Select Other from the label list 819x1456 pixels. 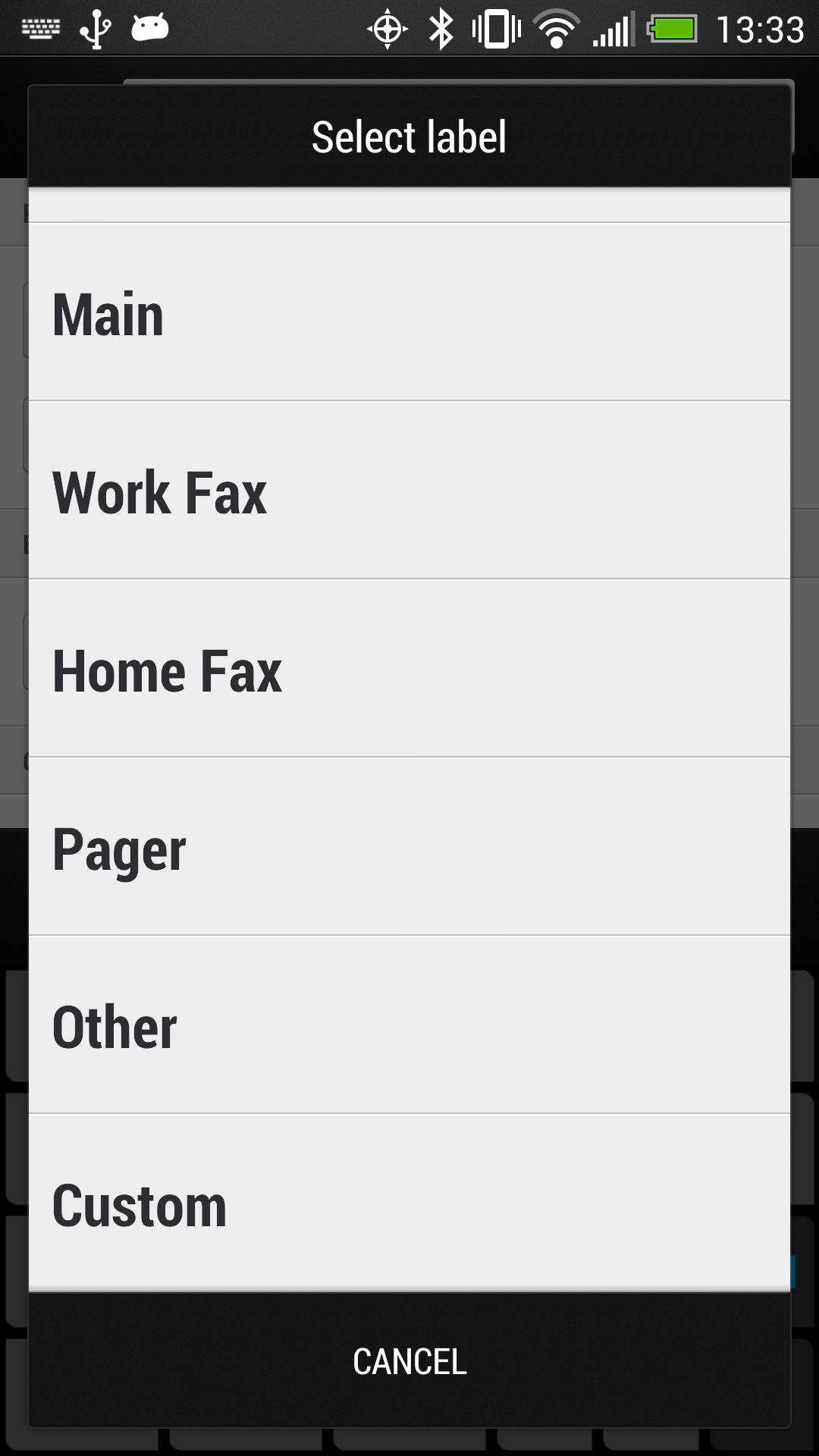[409, 1025]
